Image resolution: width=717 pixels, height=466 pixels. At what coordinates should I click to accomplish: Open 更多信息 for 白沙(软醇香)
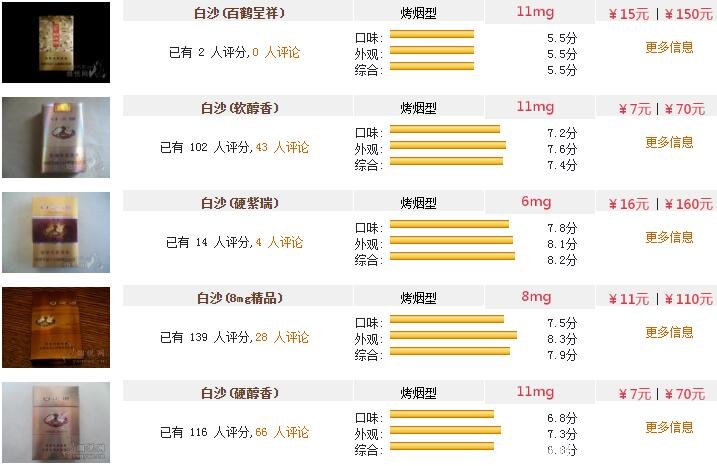click(669, 142)
